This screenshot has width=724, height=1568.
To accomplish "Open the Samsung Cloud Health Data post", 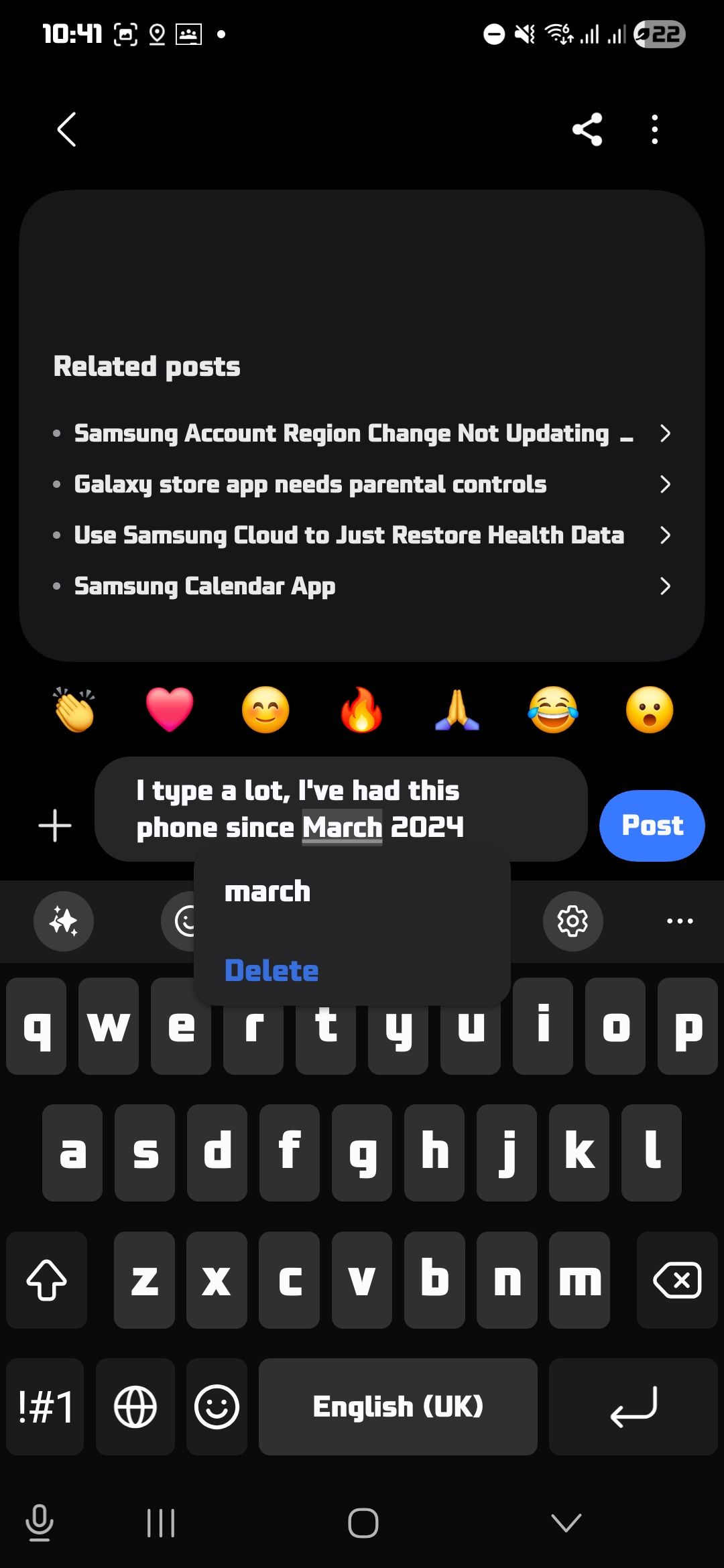I will tap(665, 535).
